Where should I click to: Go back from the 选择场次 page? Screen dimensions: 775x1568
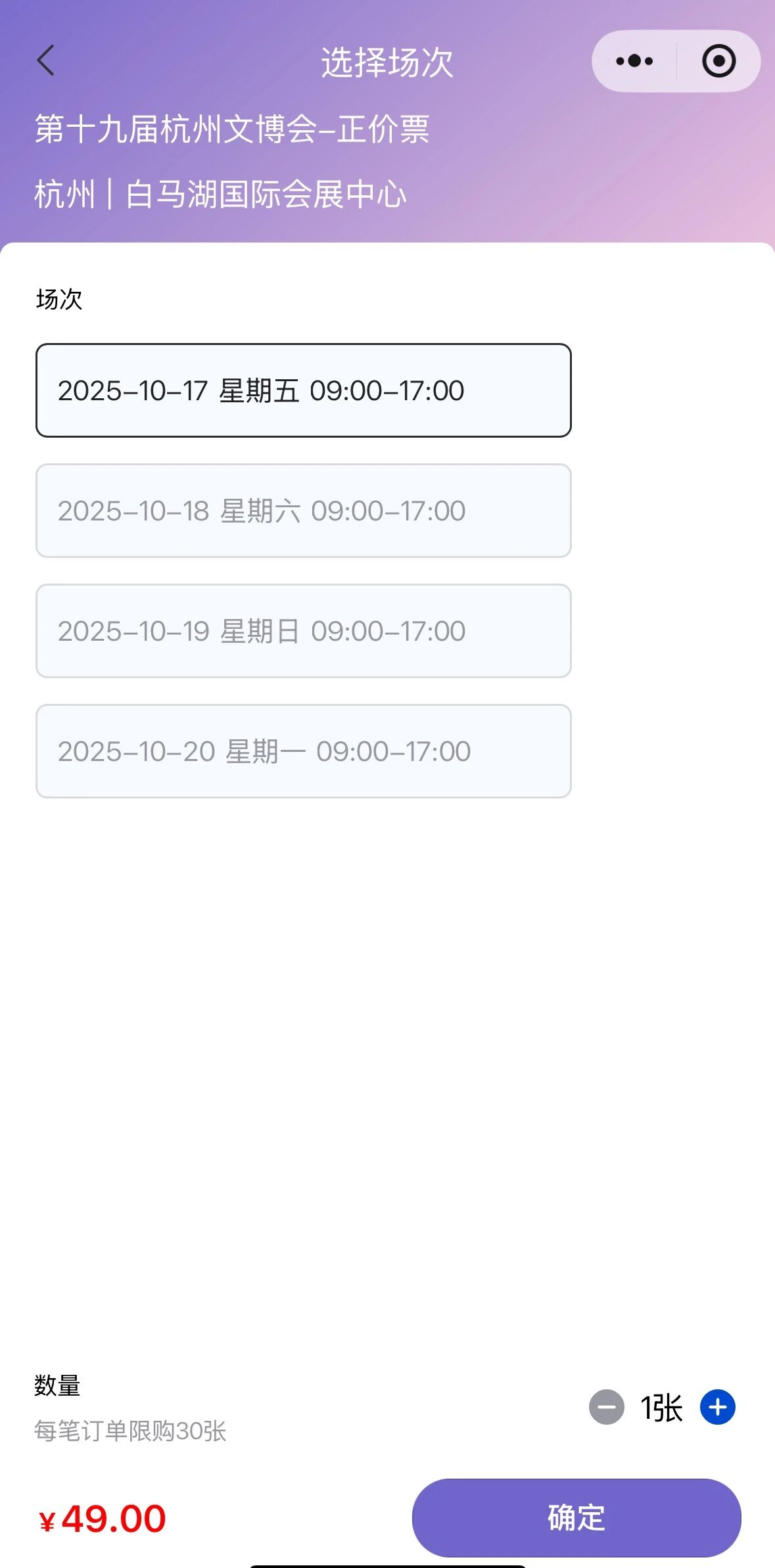point(45,61)
